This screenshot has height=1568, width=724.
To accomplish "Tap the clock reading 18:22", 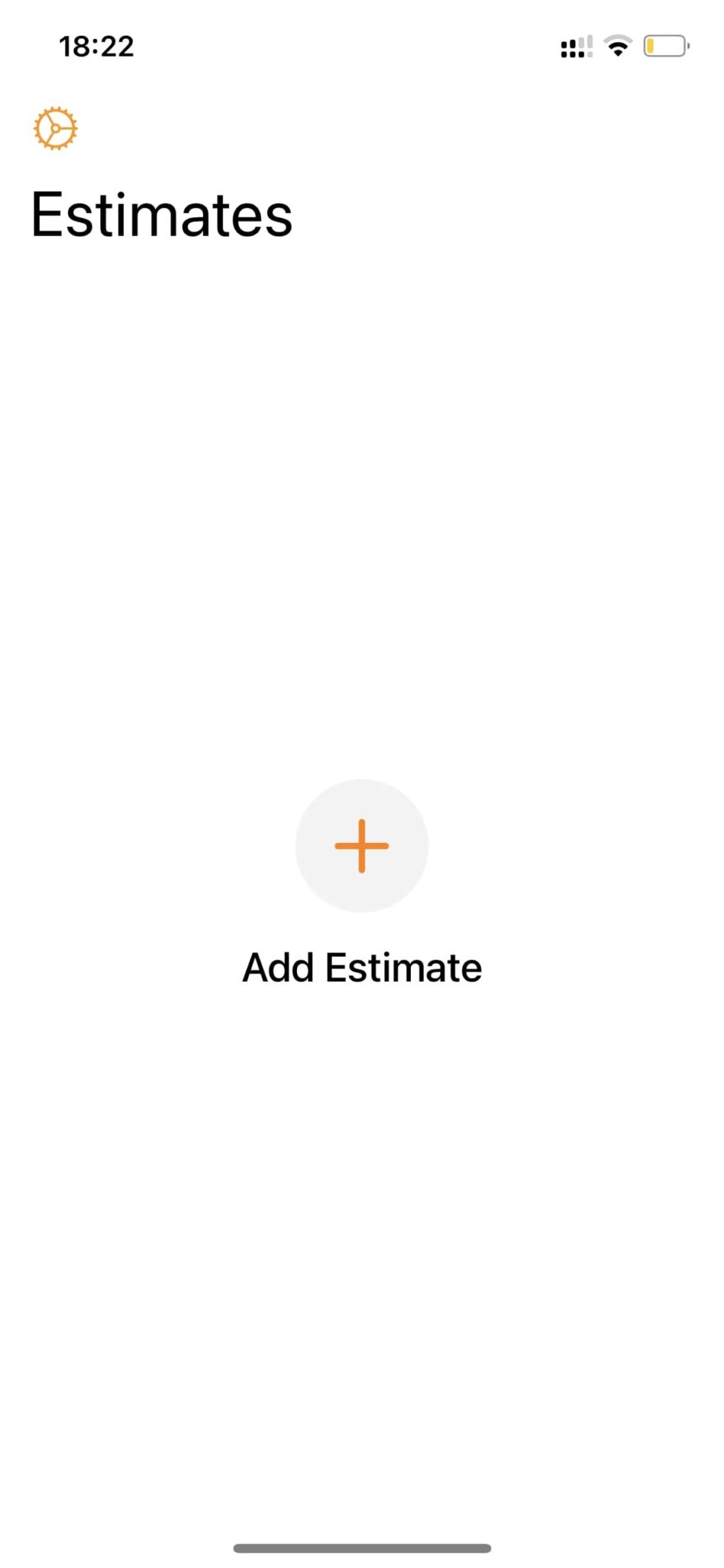I will pyautogui.click(x=97, y=46).
